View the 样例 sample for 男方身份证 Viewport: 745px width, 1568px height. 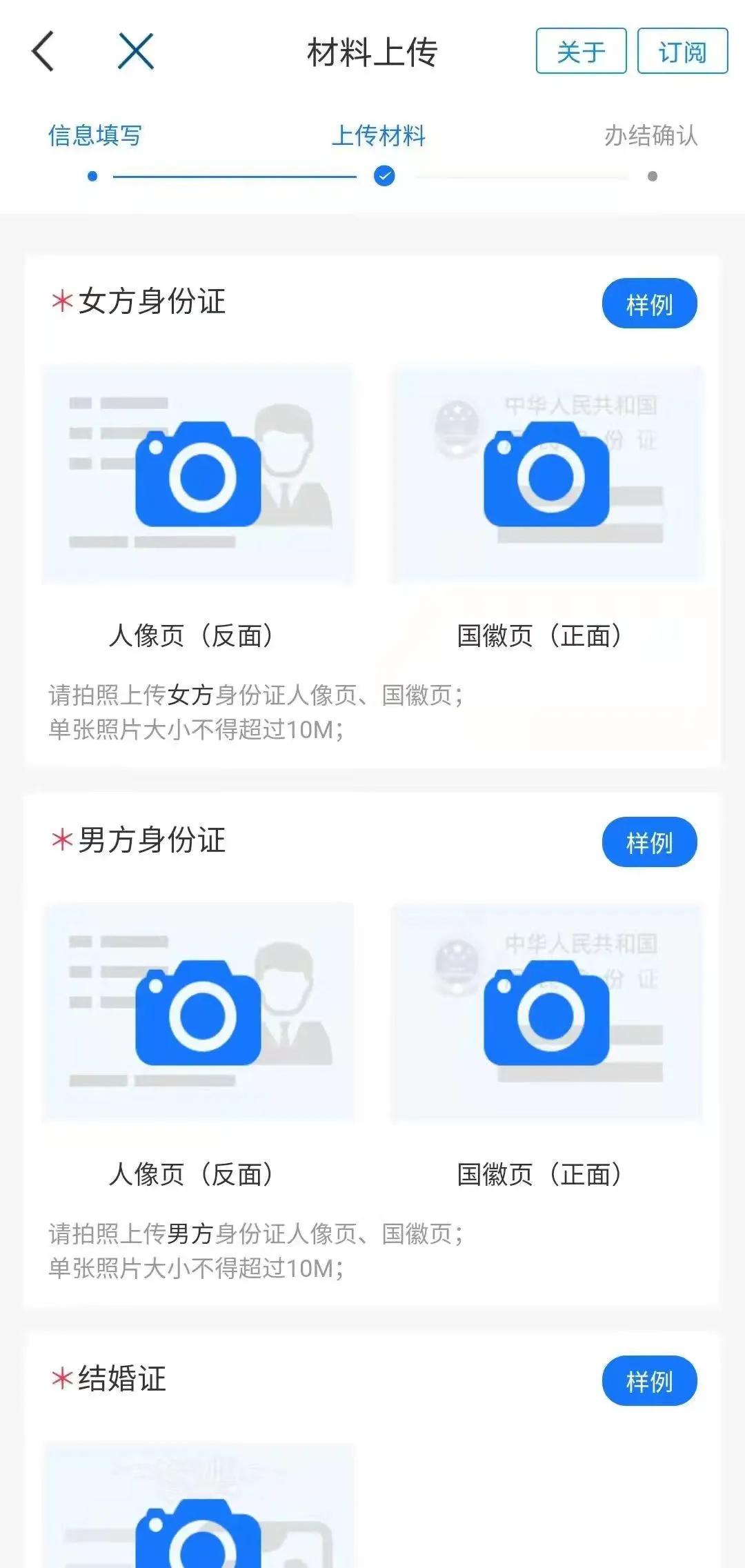[649, 843]
